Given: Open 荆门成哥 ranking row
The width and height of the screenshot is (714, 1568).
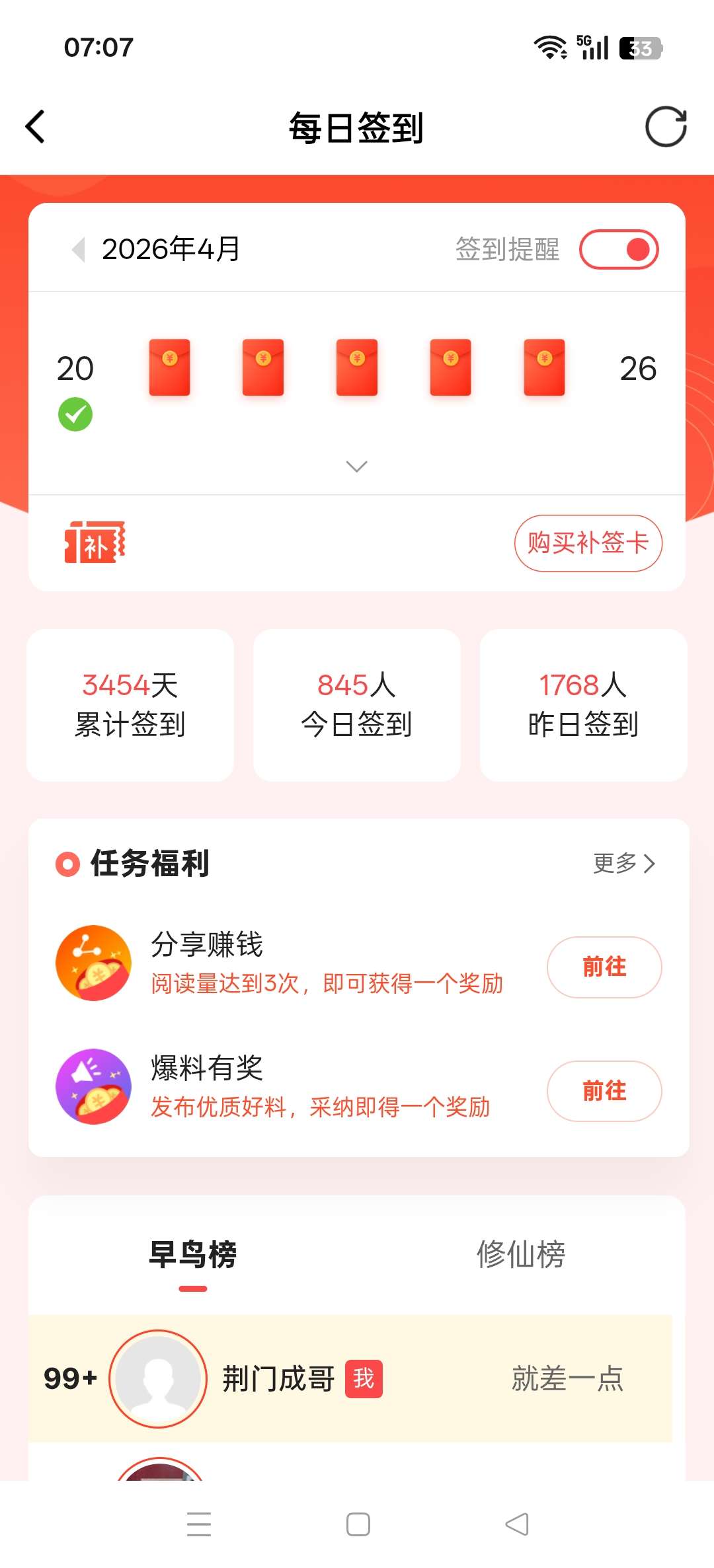Looking at the screenshot, I should (x=350, y=1378).
